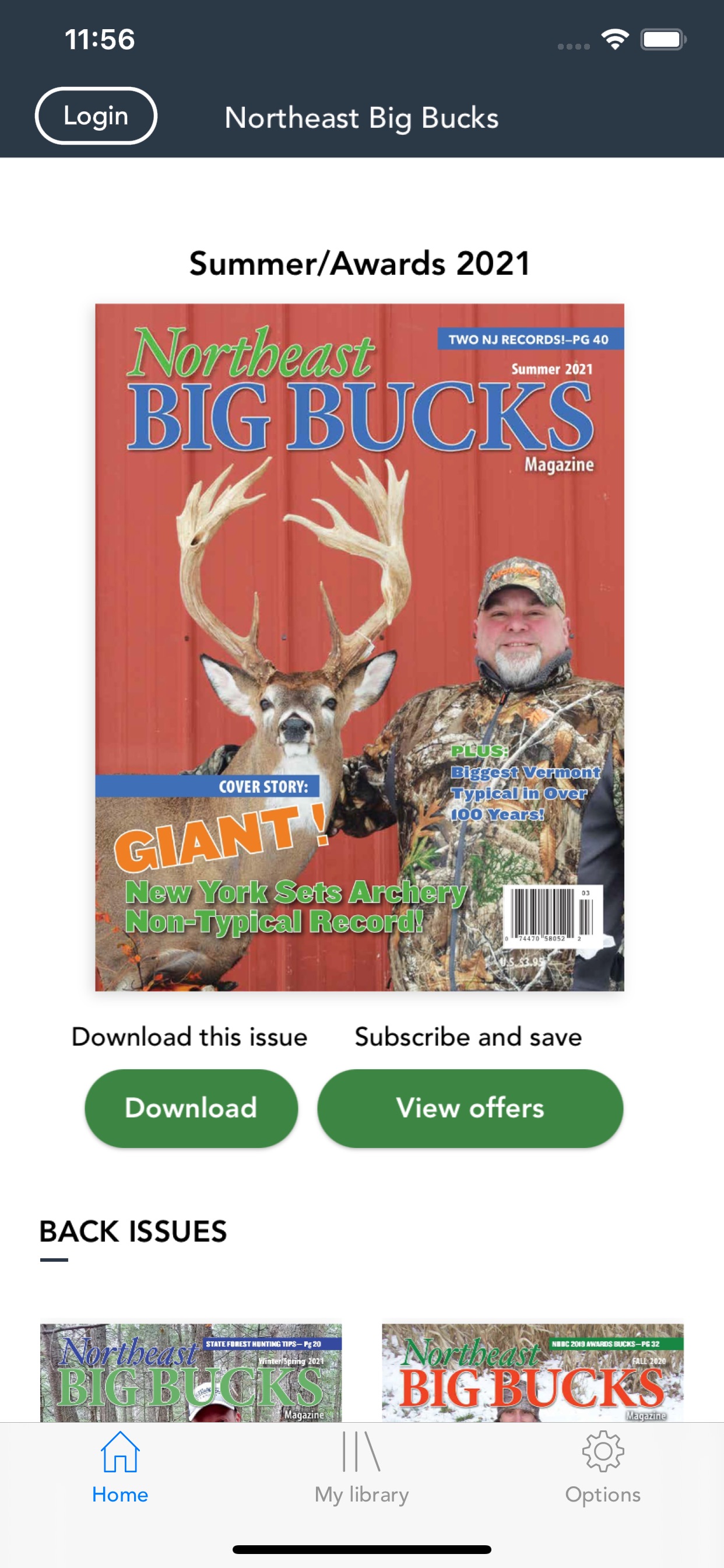
Task: Open the Winter/Spring 2021 back issue
Action: (x=191, y=1372)
